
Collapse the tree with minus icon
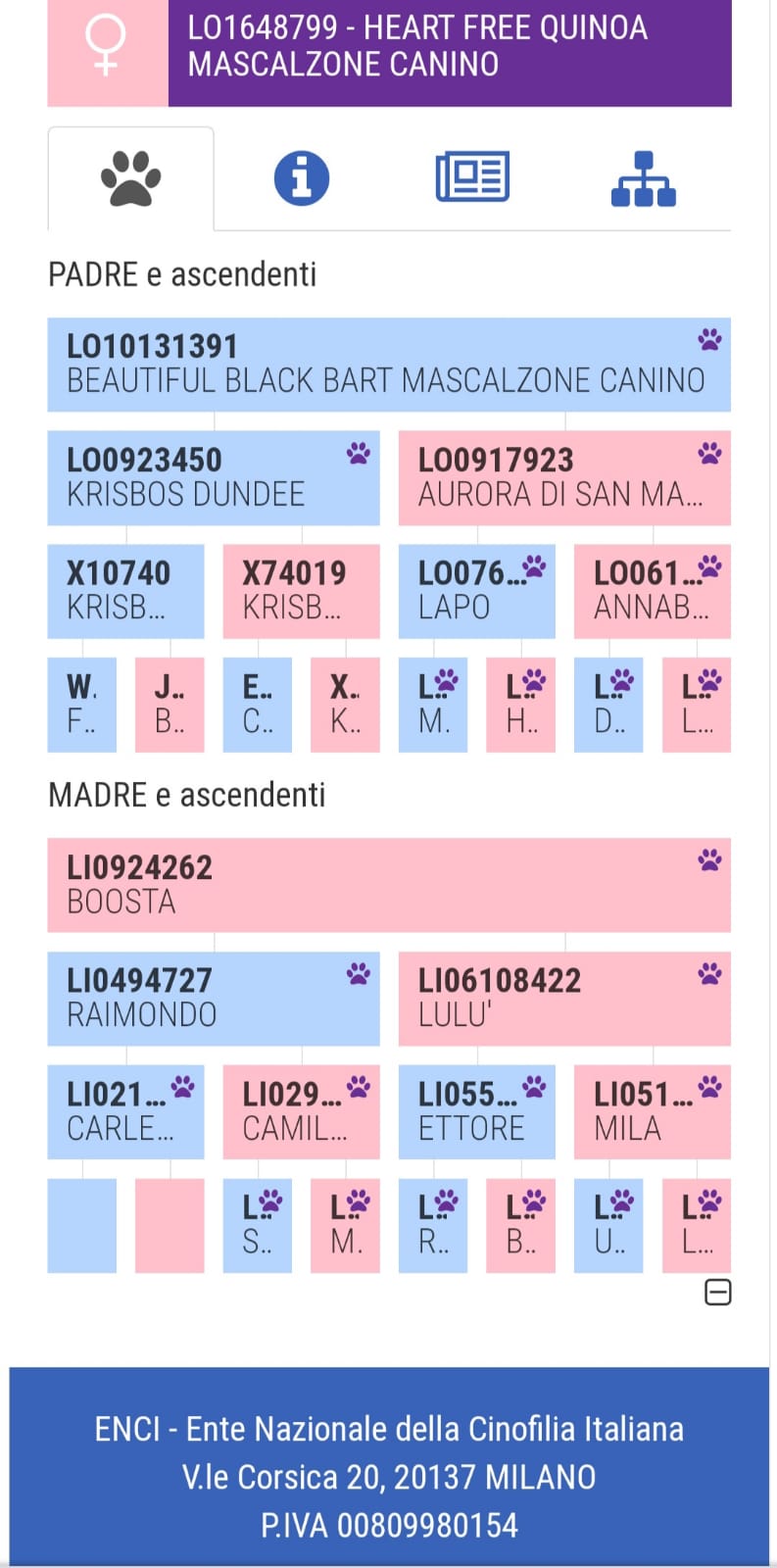(718, 1293)
